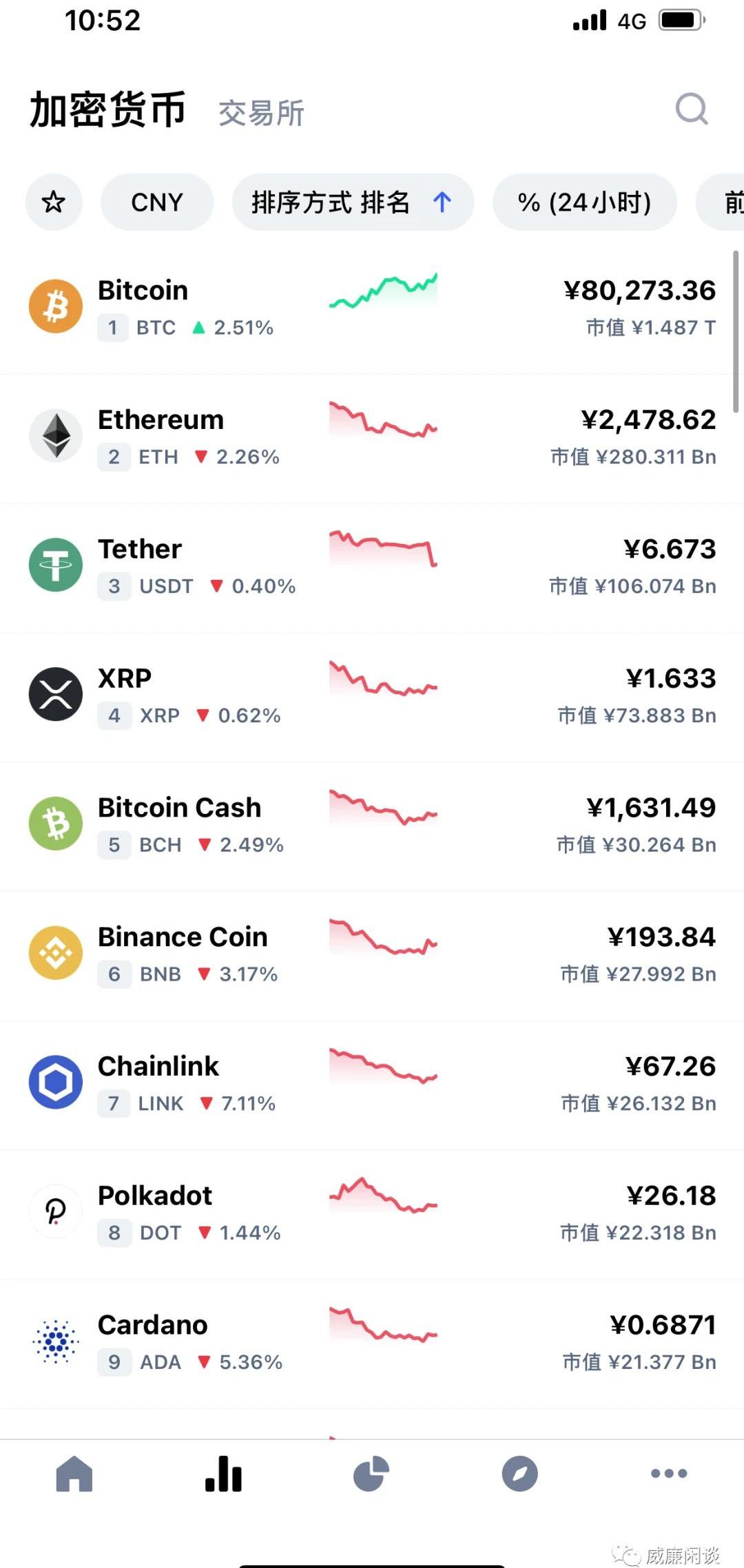Viewport: 744px width, 1568px height.
Task: Tap the star watchlist filter chip
Action: (54, 202)
